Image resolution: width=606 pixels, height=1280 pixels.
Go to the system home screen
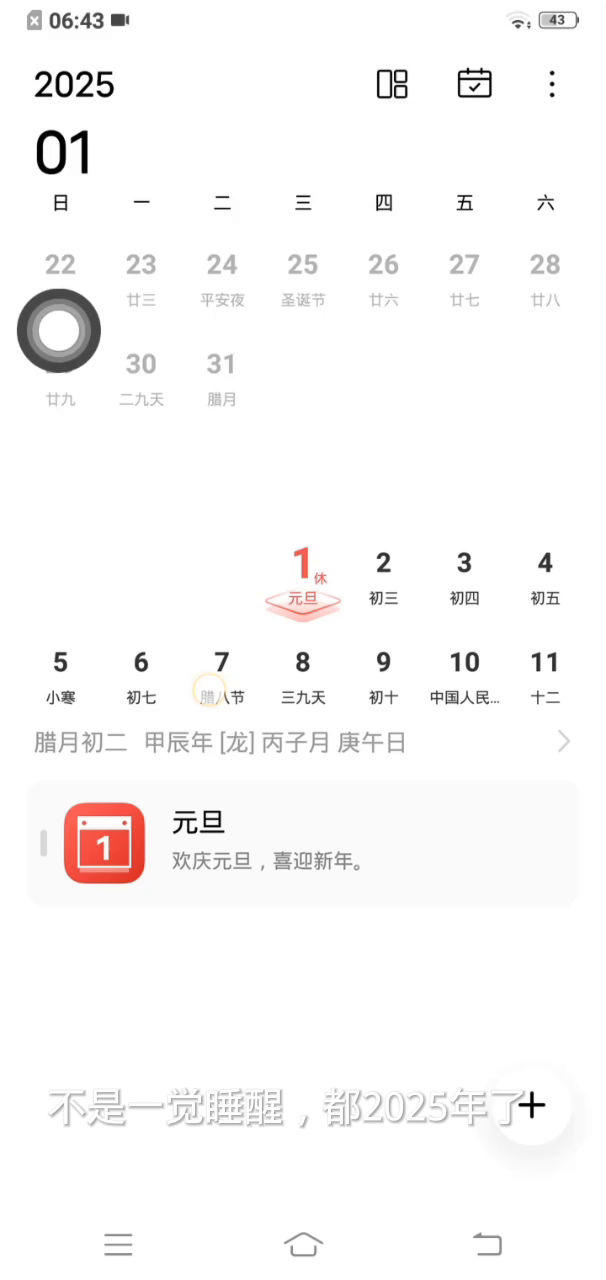(303, 1244)
